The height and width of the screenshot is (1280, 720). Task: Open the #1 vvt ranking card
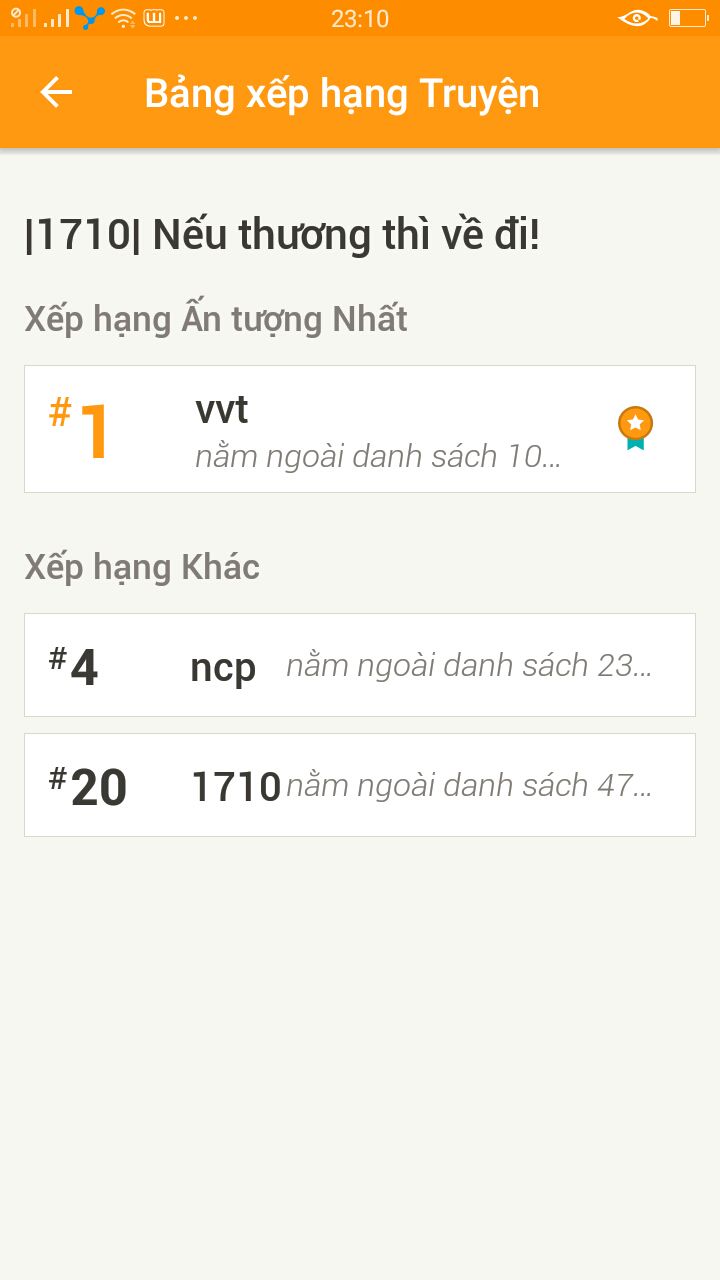(x=360, y=429)
